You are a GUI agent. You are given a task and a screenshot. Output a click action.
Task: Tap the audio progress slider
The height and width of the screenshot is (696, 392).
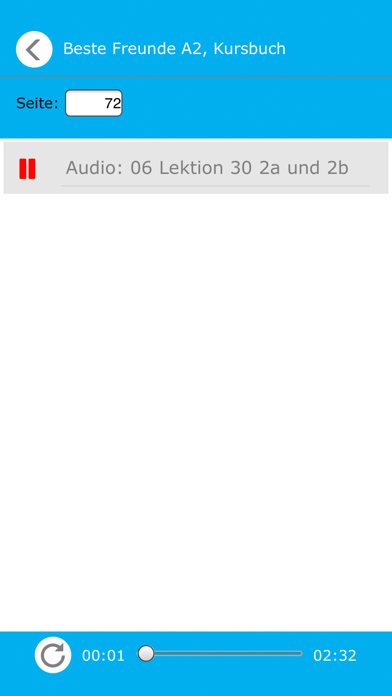tap(220, 654)
